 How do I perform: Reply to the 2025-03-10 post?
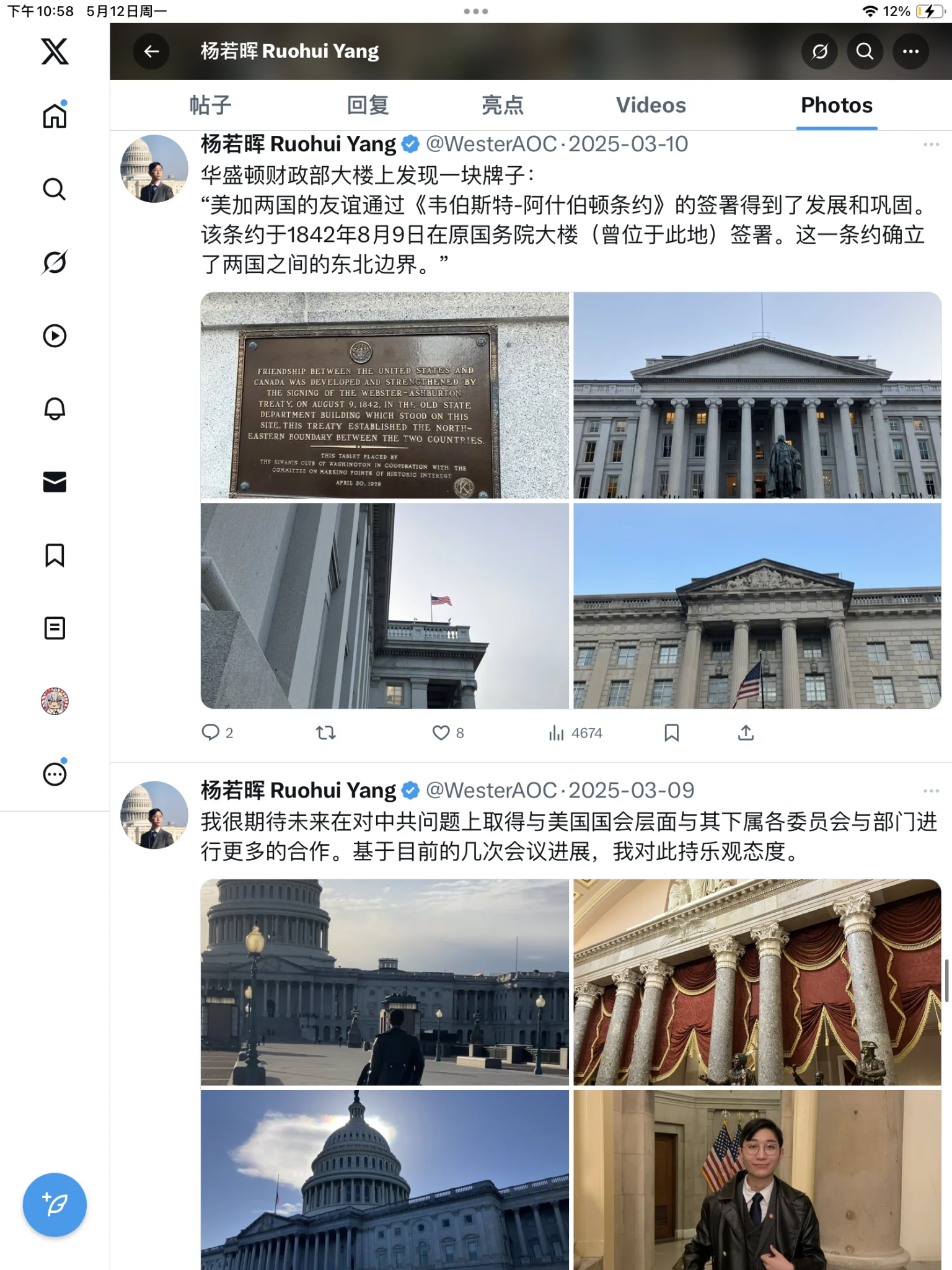coord(211,733)
